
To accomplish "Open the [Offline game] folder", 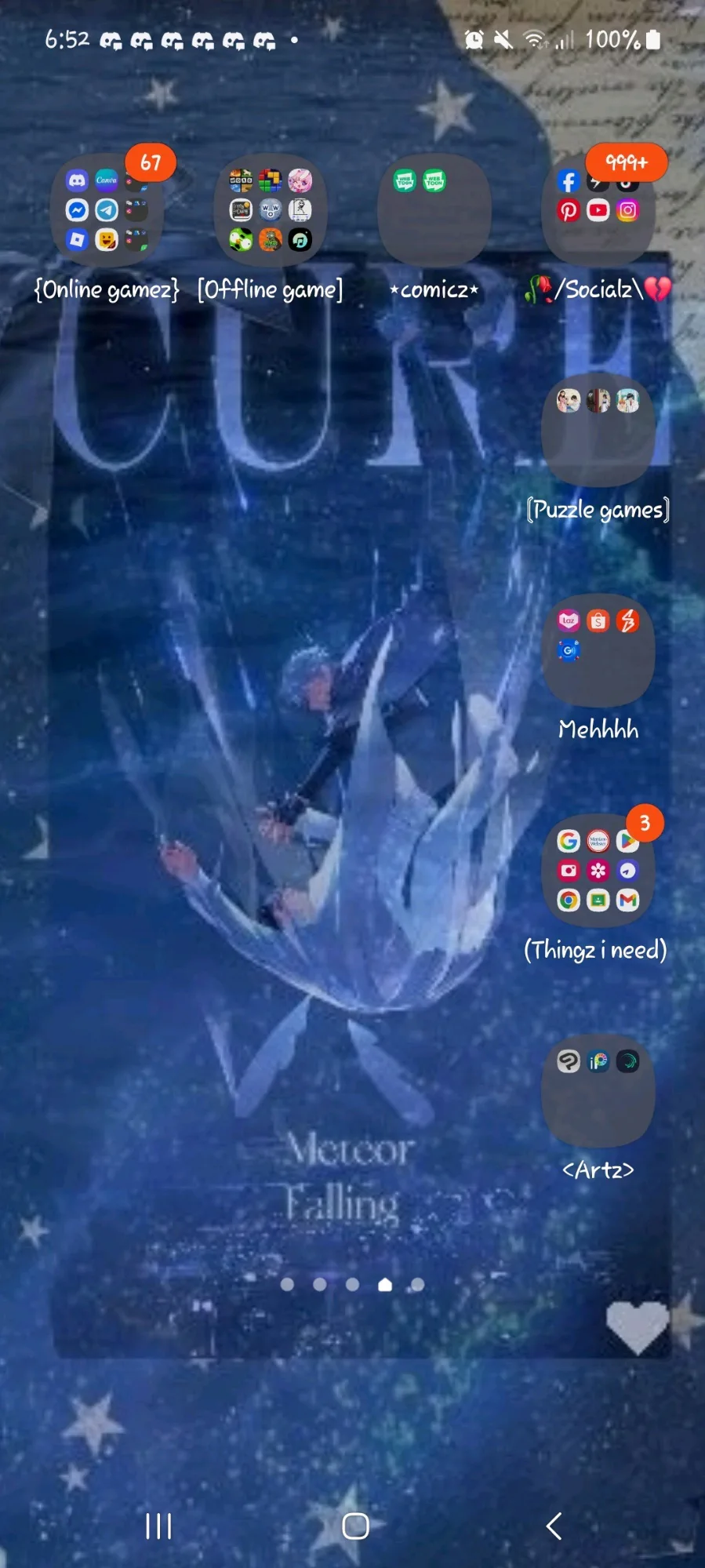I will pyautogui.click(x=271, y=210).
